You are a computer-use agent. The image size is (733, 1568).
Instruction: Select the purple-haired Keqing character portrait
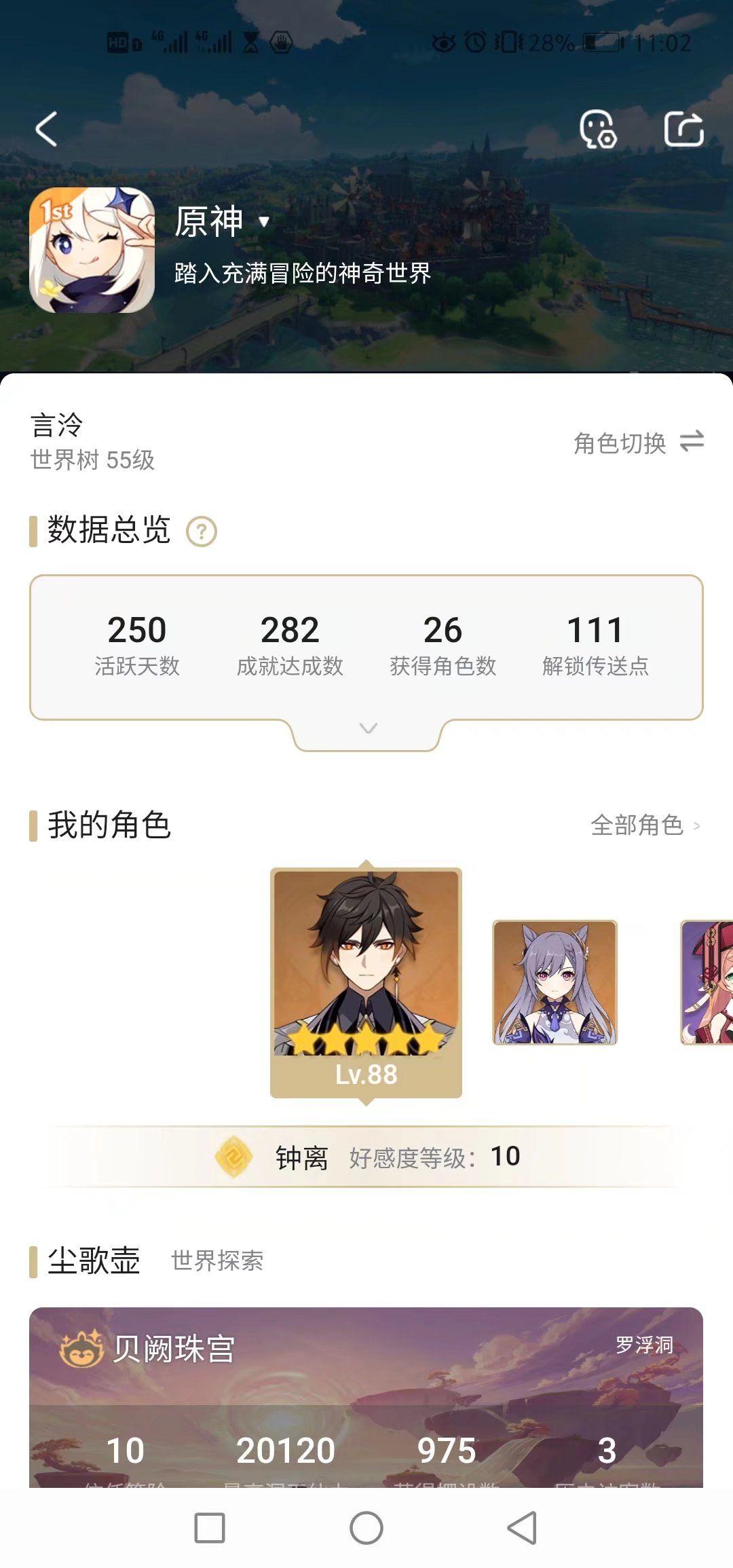click(x=555, y=982)
